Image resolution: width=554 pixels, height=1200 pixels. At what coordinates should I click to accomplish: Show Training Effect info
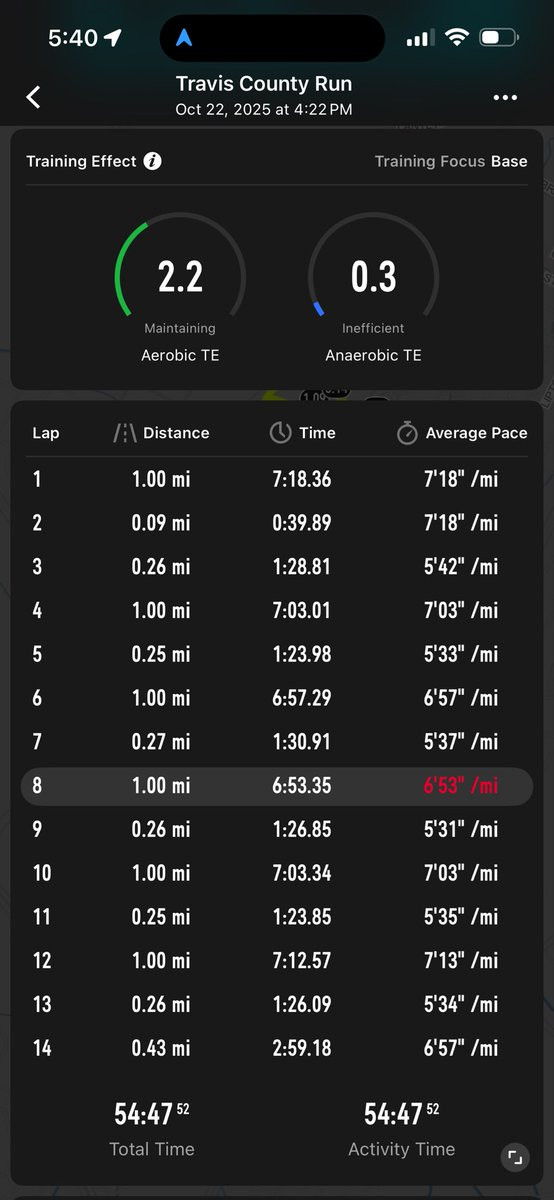(x=152, y=161)
